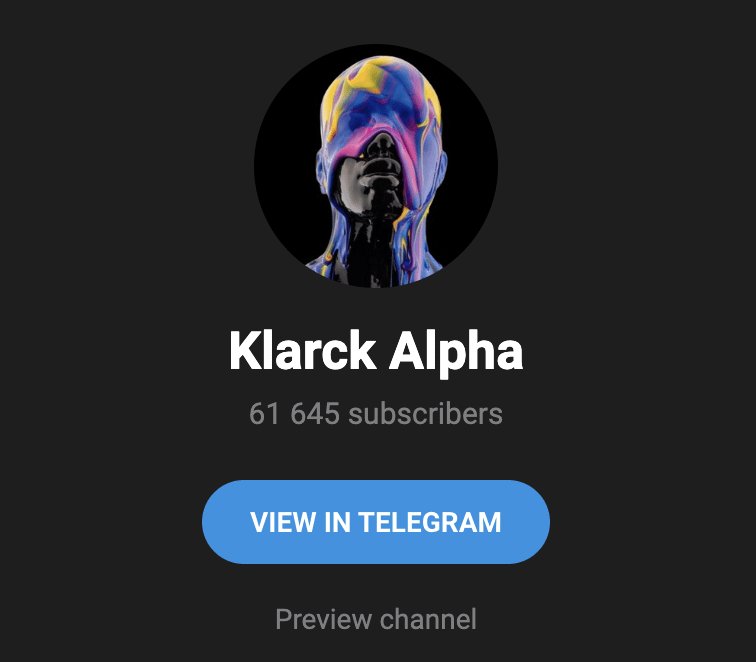Tap the View in Telegram button

(376, 522)
